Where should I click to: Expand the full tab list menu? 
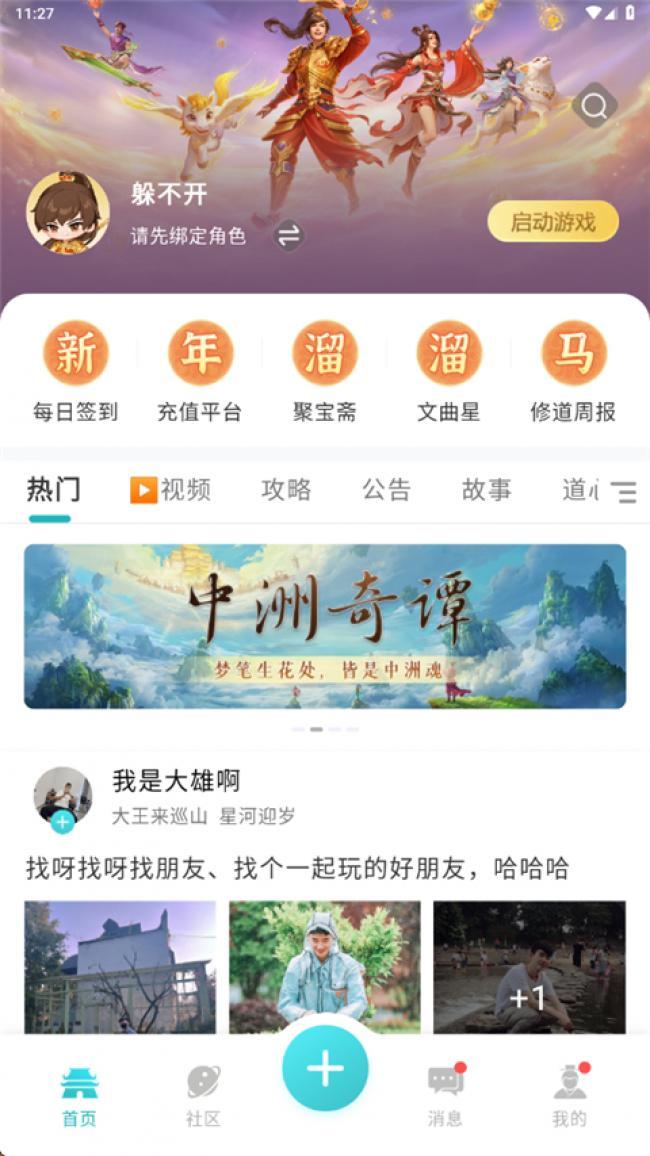coord(624,492)
